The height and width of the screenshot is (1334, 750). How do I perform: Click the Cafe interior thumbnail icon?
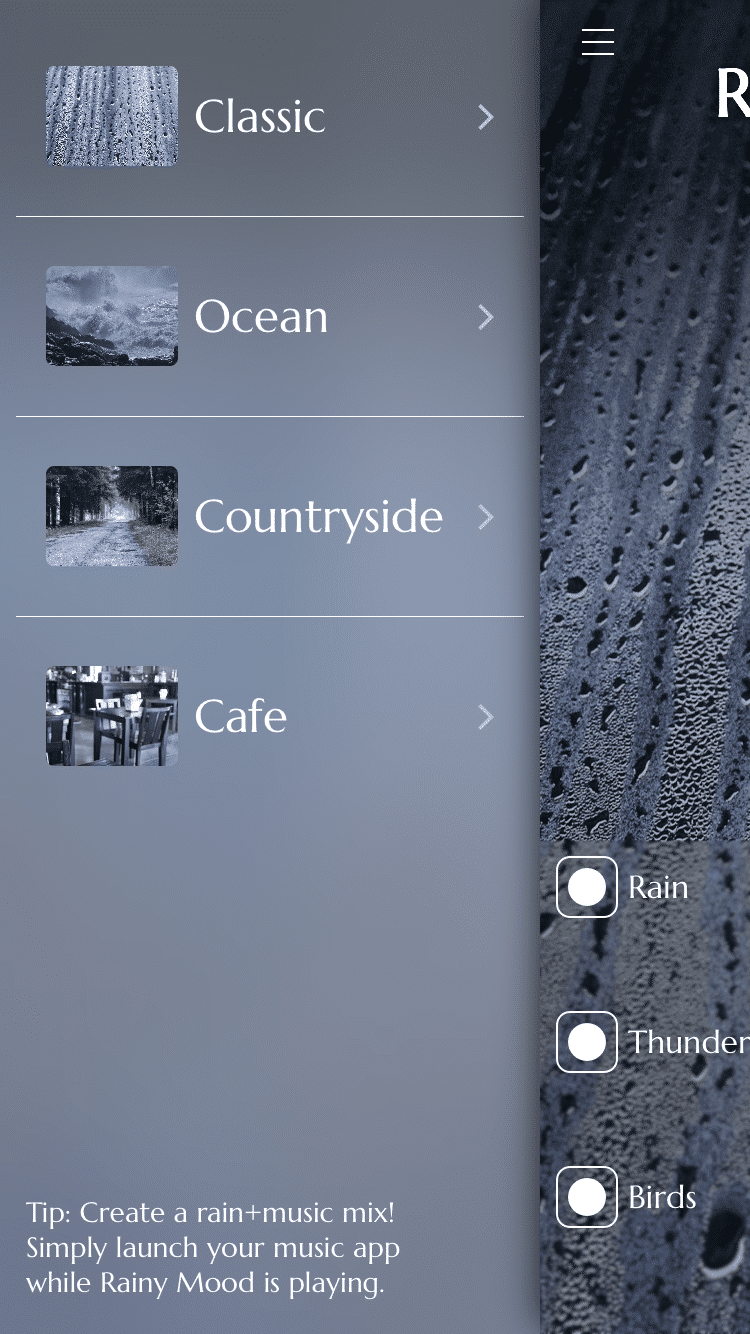tap(111, 716)
